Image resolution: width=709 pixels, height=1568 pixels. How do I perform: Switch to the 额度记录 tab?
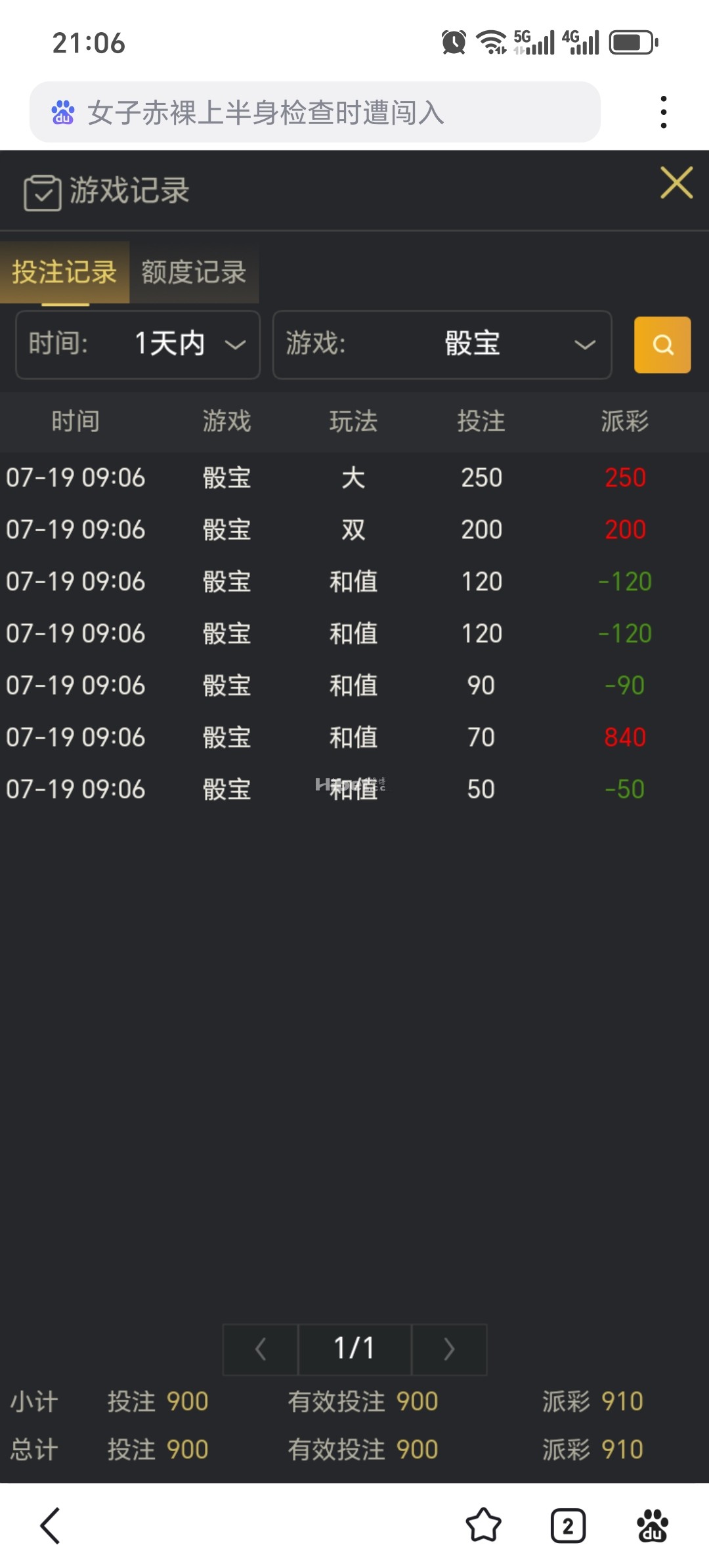coord(192,273)
